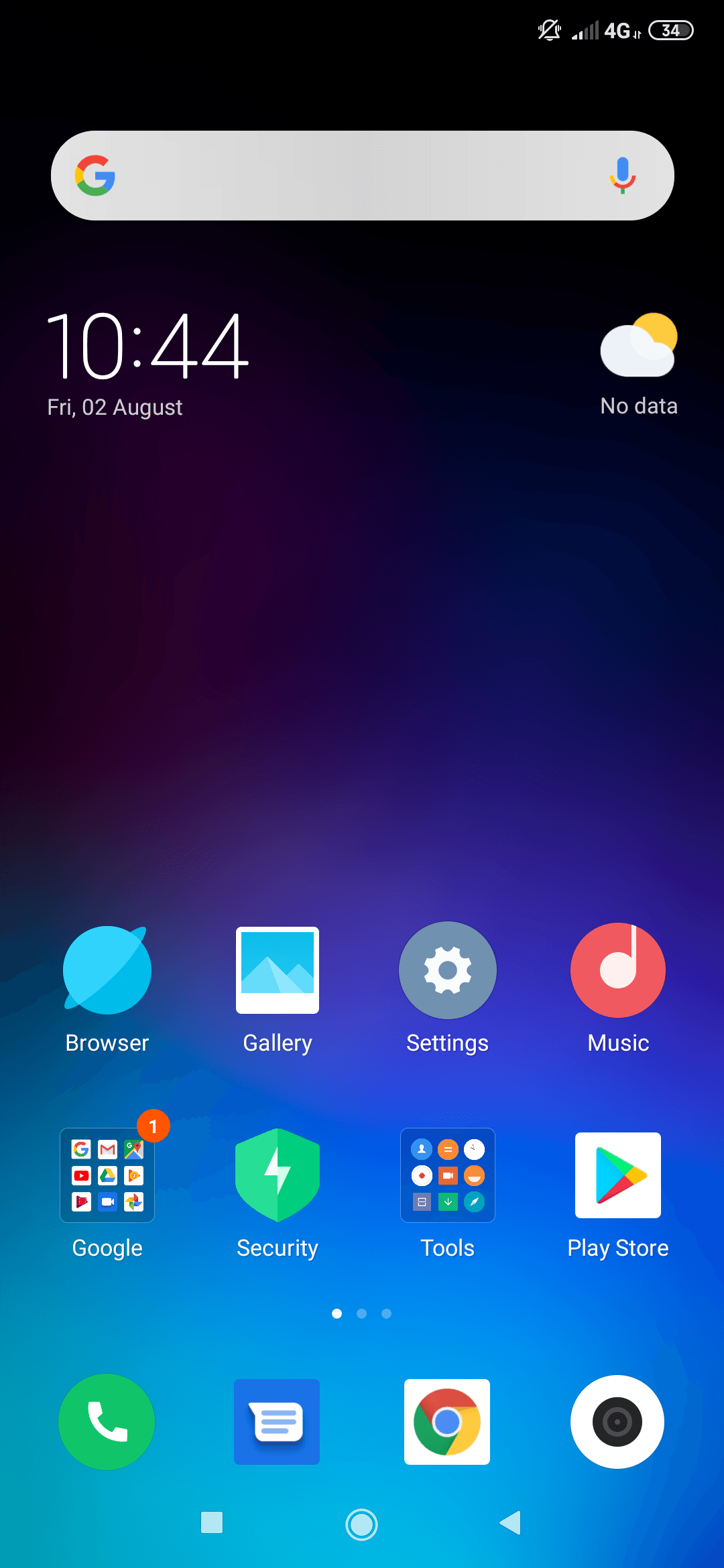Screen dimensions: 724x1568
Task: Open the Security app
Action: tap(278, 1175)
